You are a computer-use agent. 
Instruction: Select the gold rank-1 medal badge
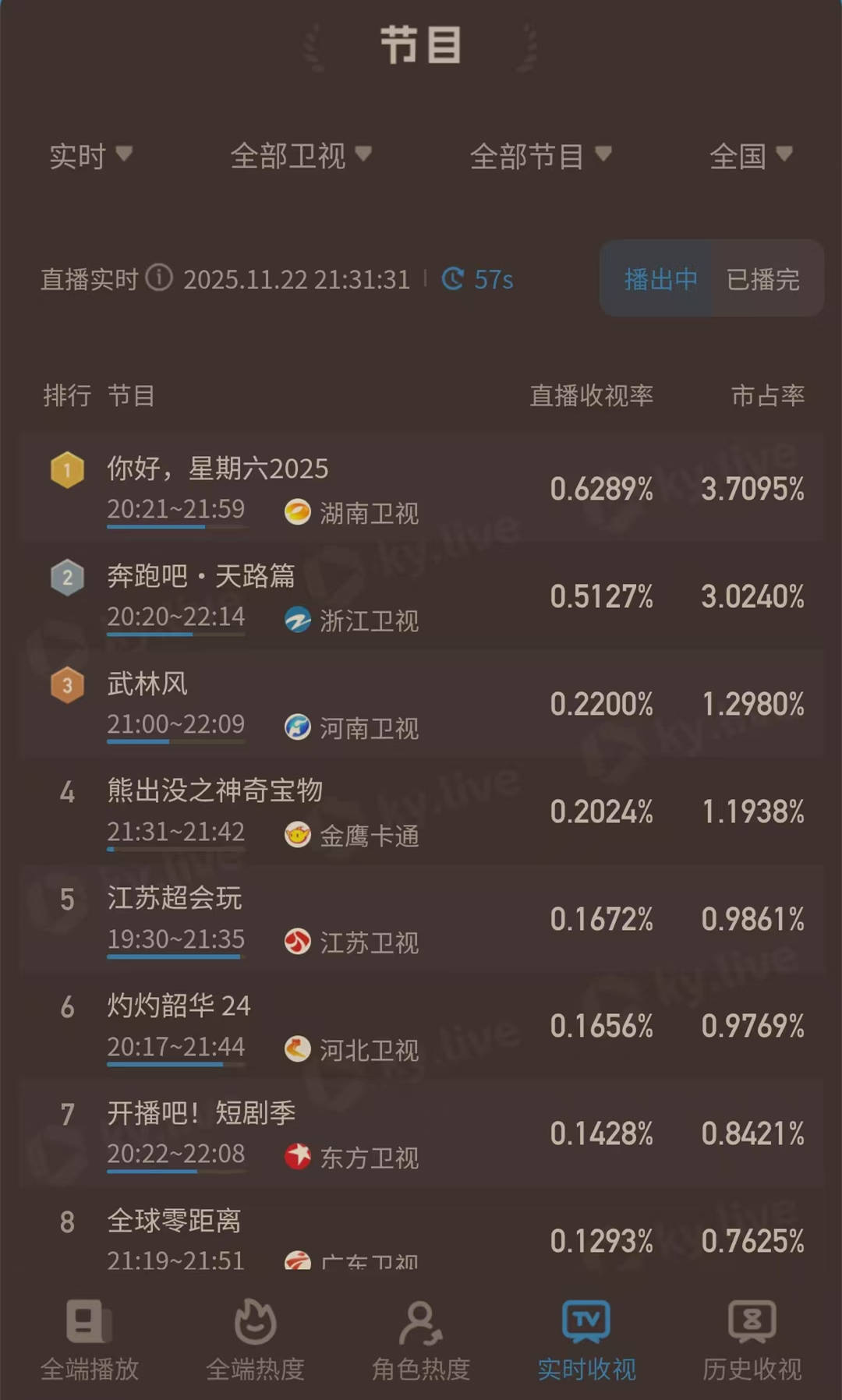pos(67,468)
